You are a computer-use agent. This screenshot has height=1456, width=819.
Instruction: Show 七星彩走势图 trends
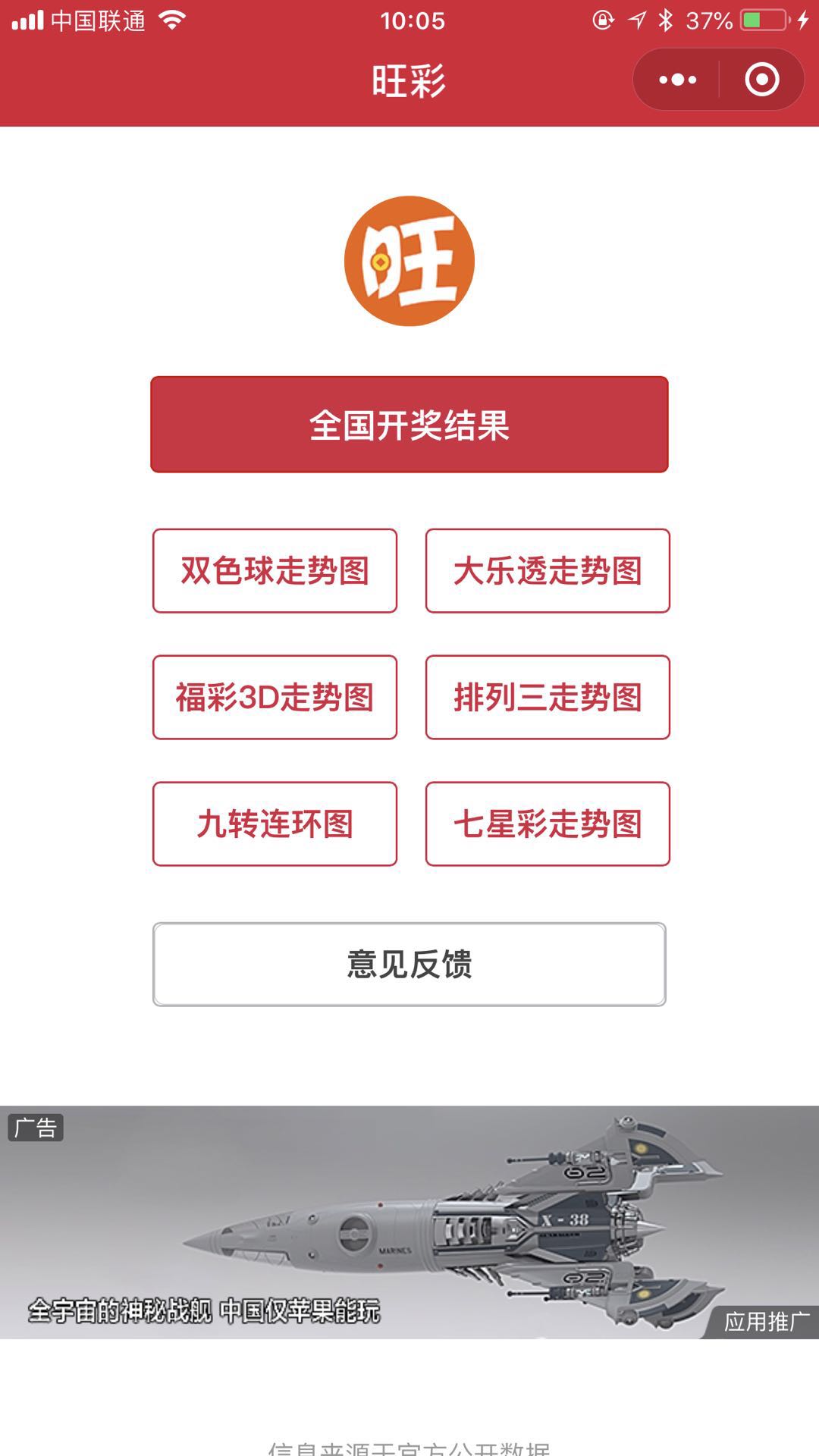548,824
